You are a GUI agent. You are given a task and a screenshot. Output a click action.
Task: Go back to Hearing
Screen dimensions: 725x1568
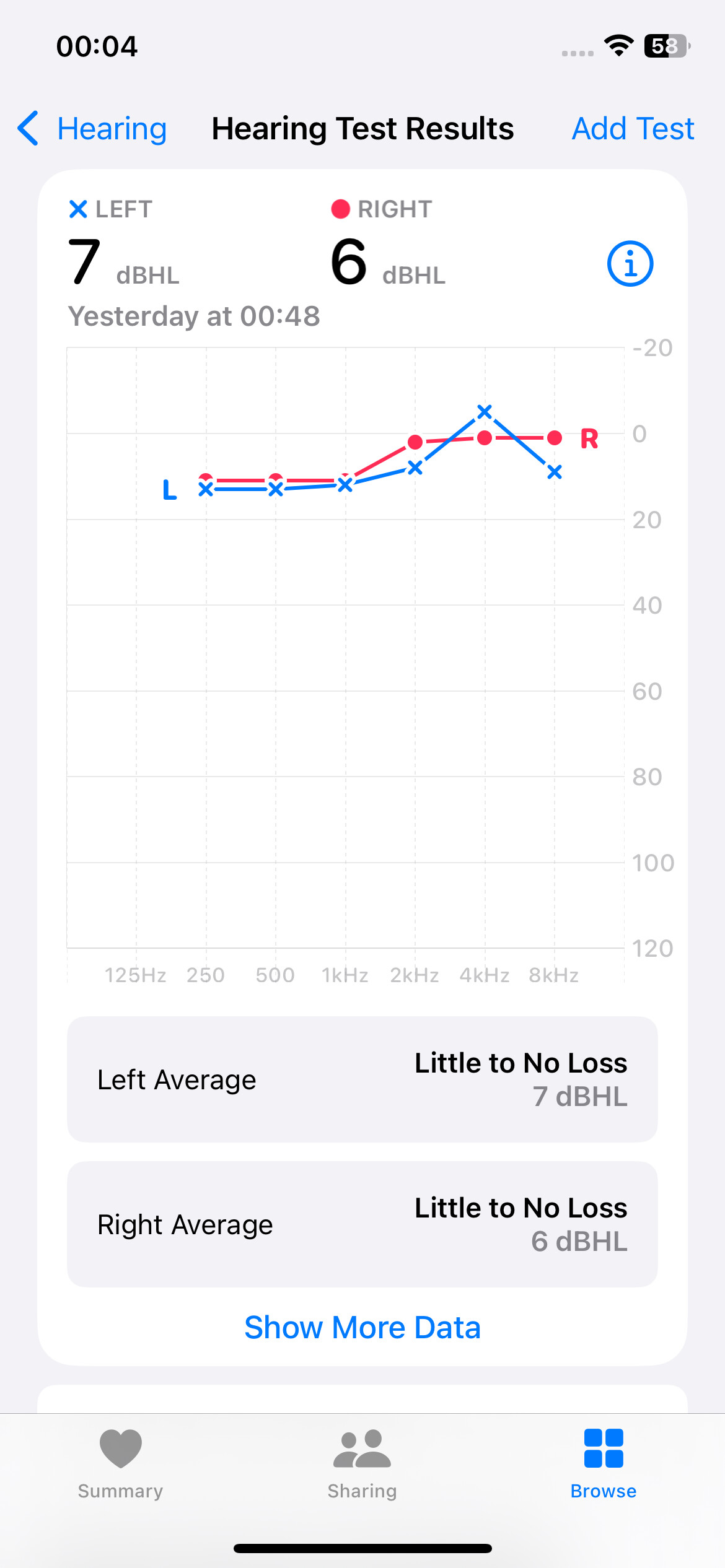(92, 129)
